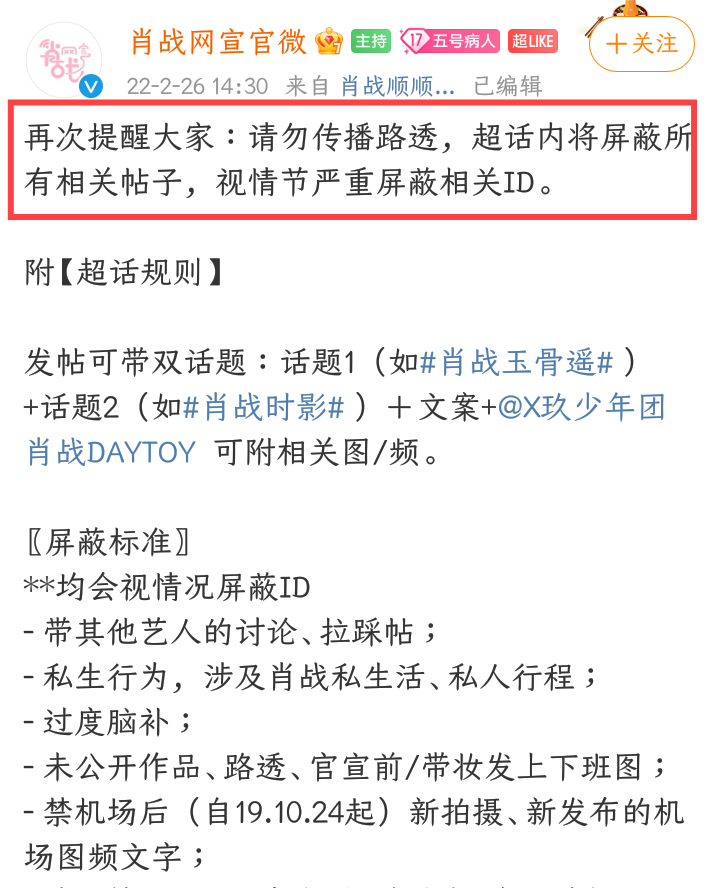Follow 肖战网宣官微 with the 关注 button
The height and width of the screenshot is (888, 716).
click(x=642, y=44)
